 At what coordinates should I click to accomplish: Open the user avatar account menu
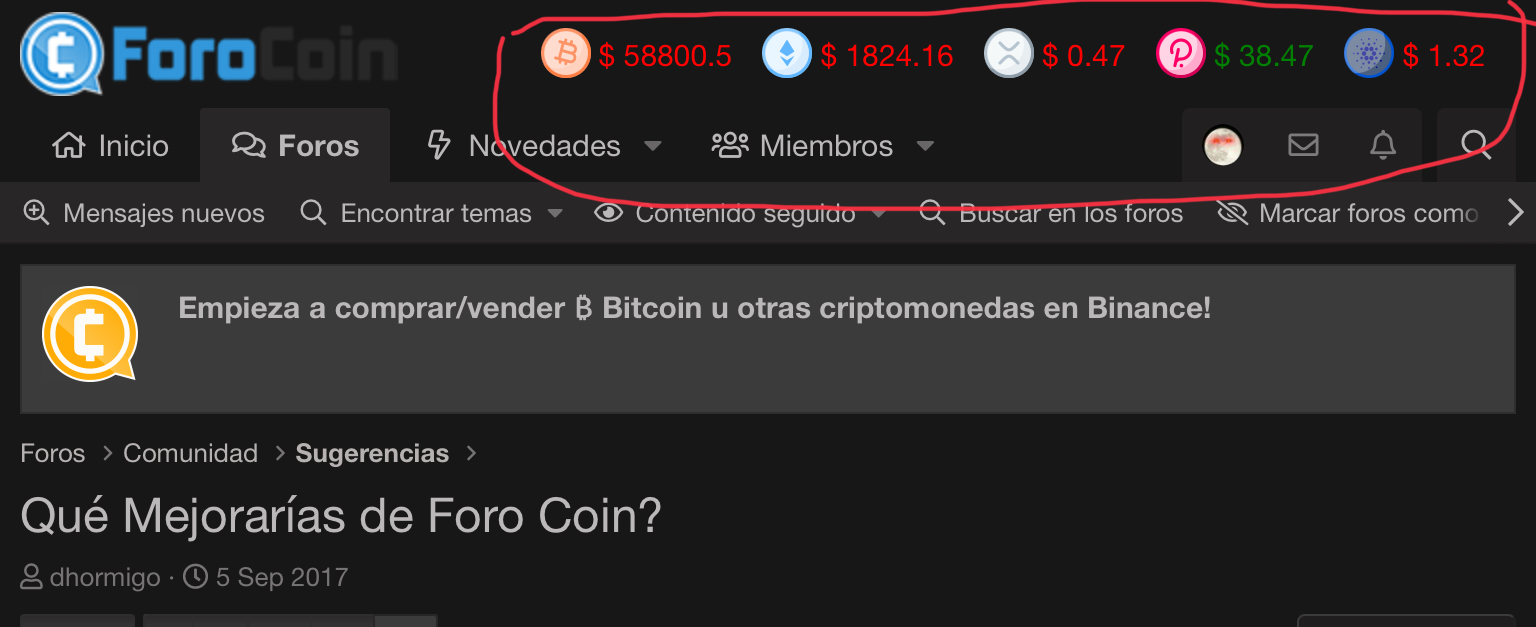pos(1222,146)
